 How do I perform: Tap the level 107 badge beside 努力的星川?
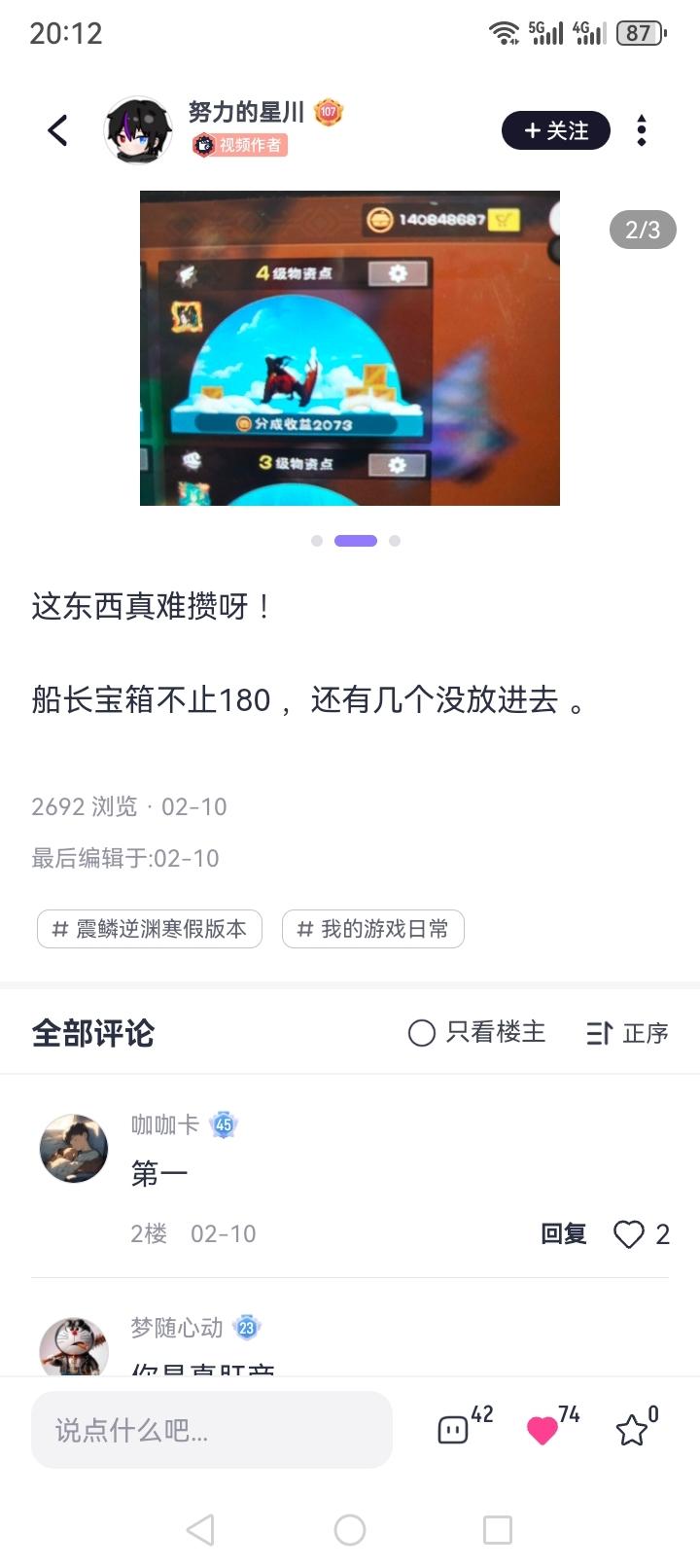click(330, 112)
